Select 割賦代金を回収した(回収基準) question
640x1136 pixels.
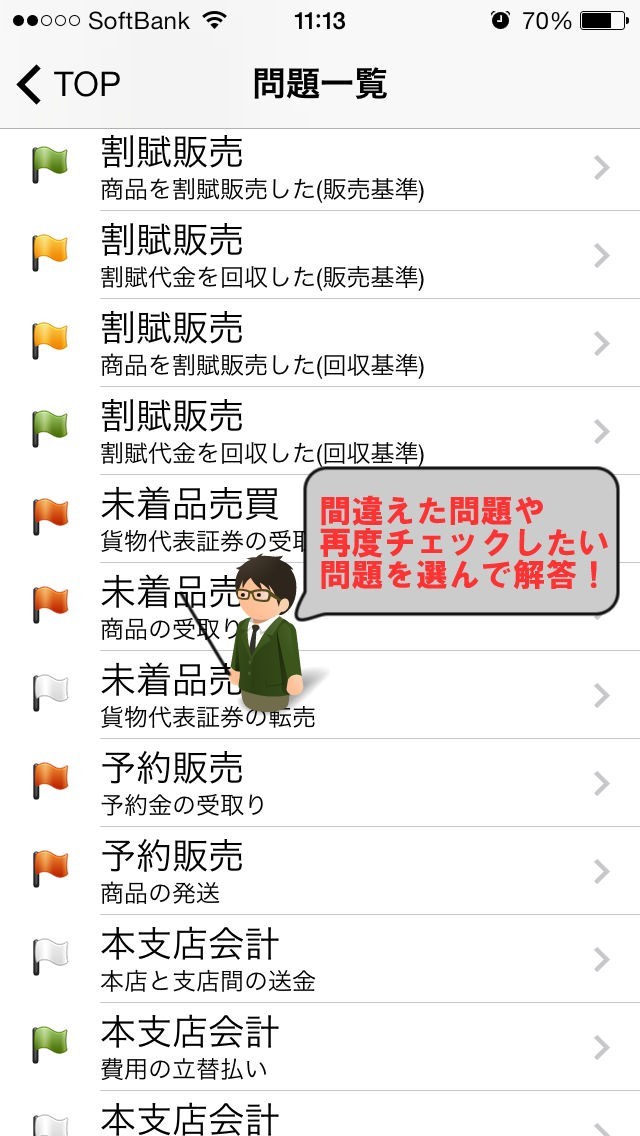click(320, 432)
